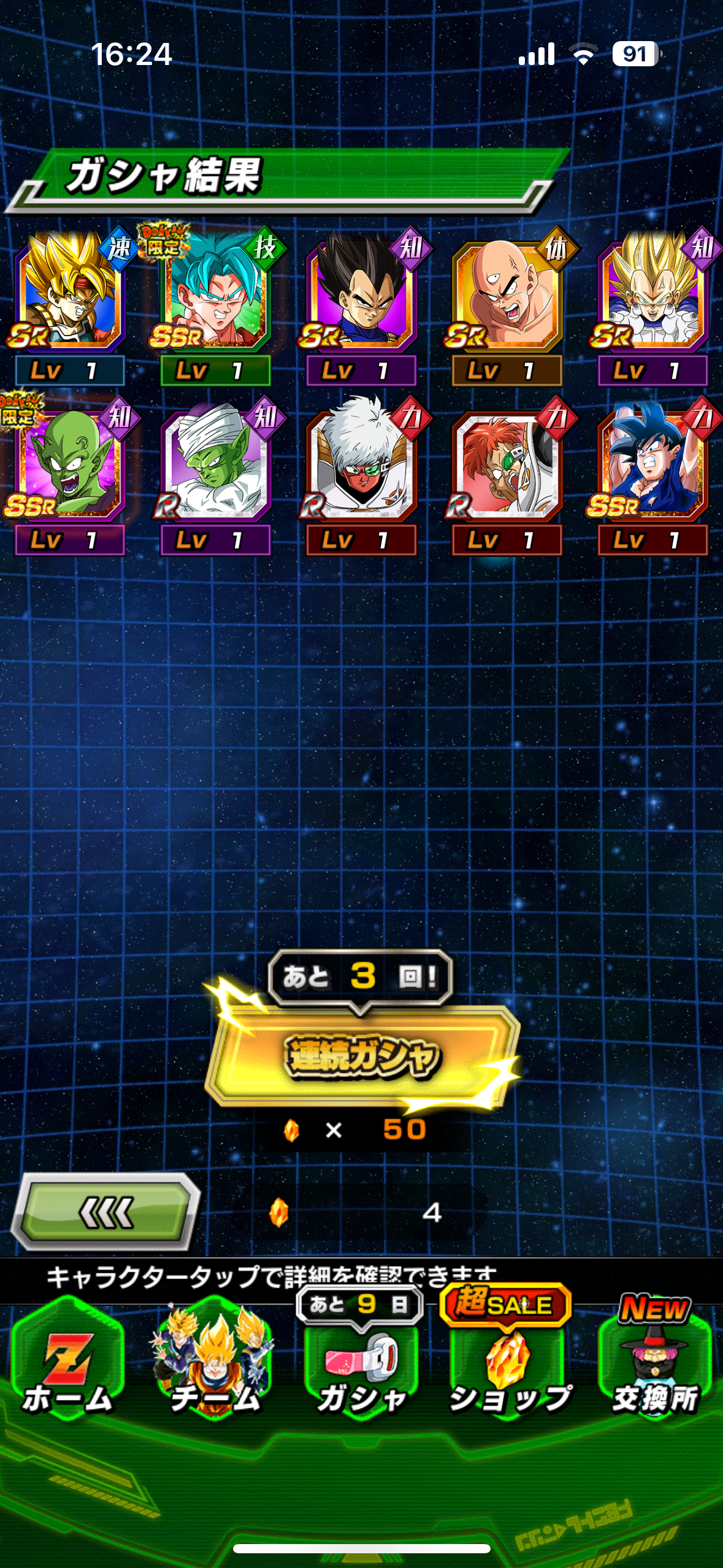Go back with the green arrow button
The image size is (723, 1568).
point(106,1212)
